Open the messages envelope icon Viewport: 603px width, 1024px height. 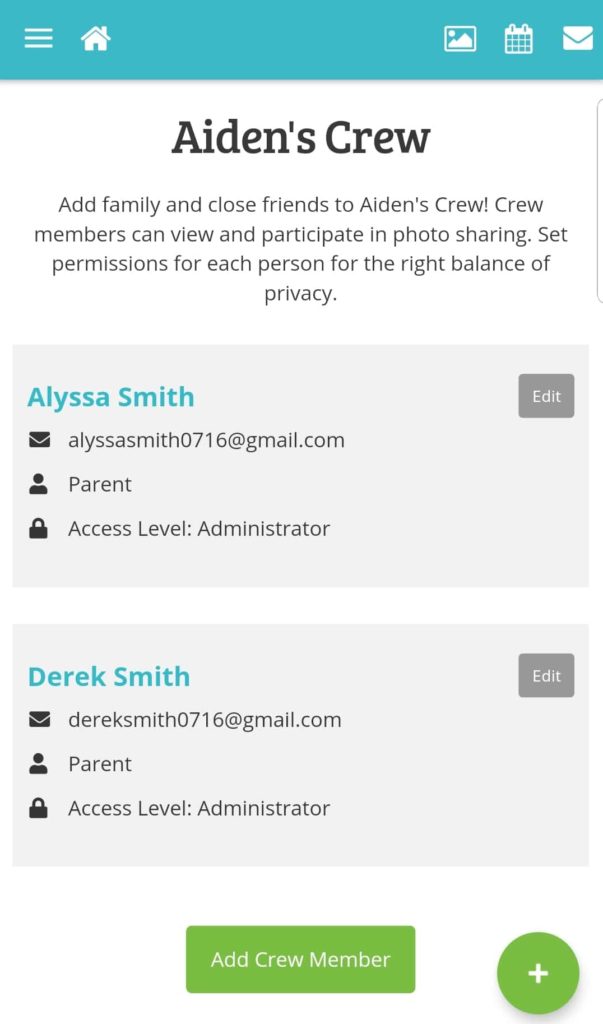(578, 39)
